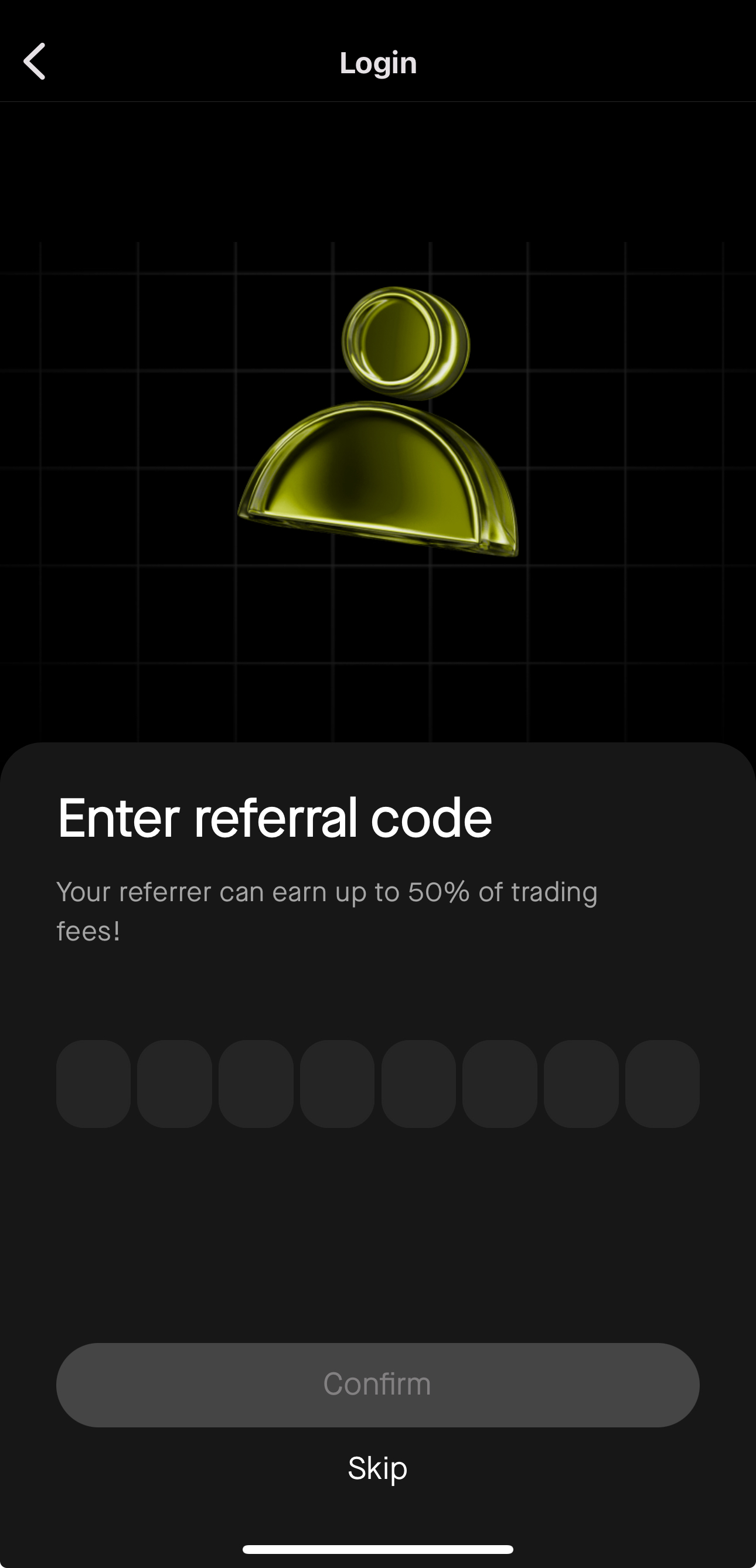Tap the first referral code box
Screen dimensions: 756x1568
pyautogui.click(x=93, y=1083)
